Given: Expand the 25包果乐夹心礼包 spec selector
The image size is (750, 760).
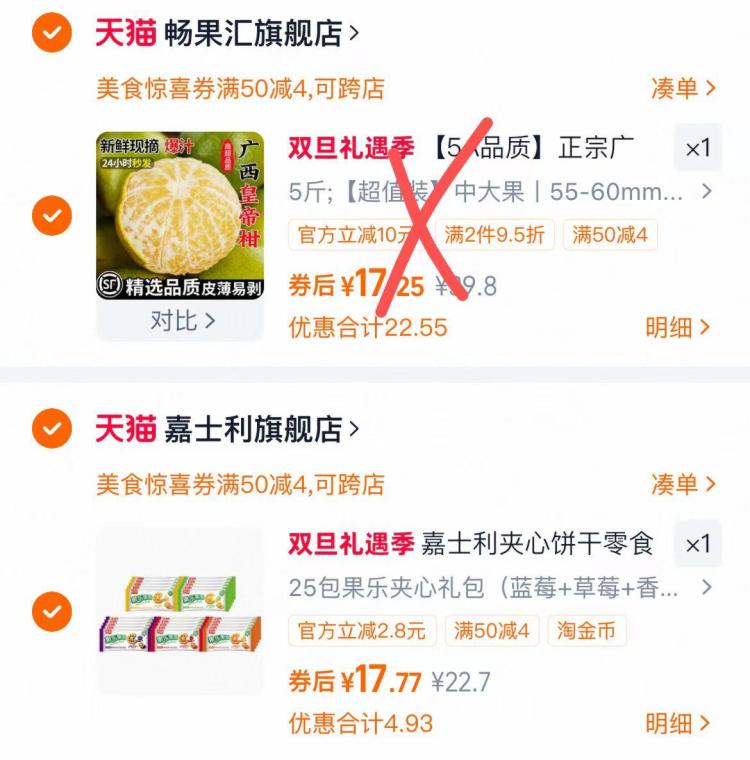Looking at the screenshot, I should point(499,588).
